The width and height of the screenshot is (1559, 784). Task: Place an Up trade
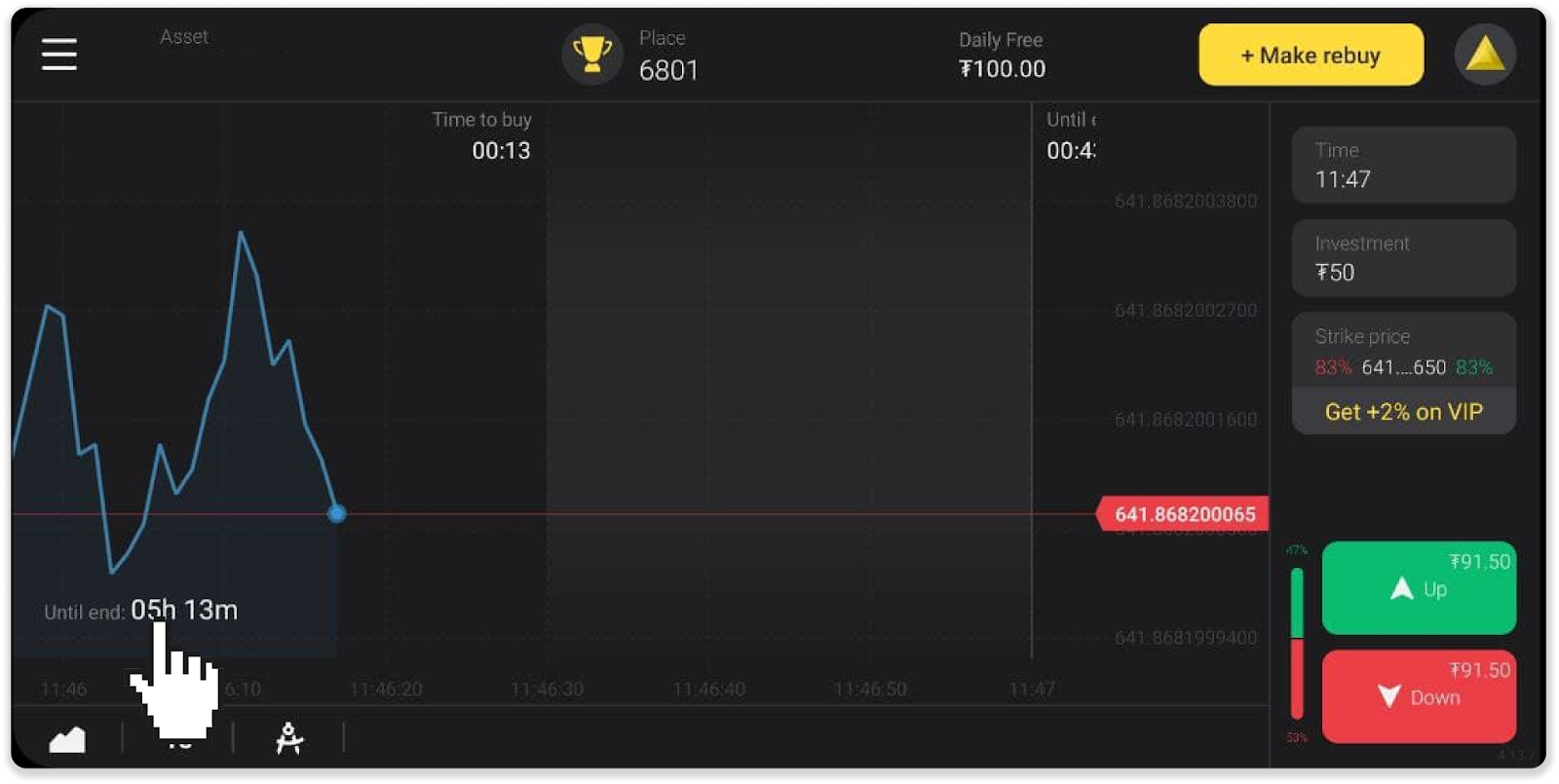tap(1418, 588)
